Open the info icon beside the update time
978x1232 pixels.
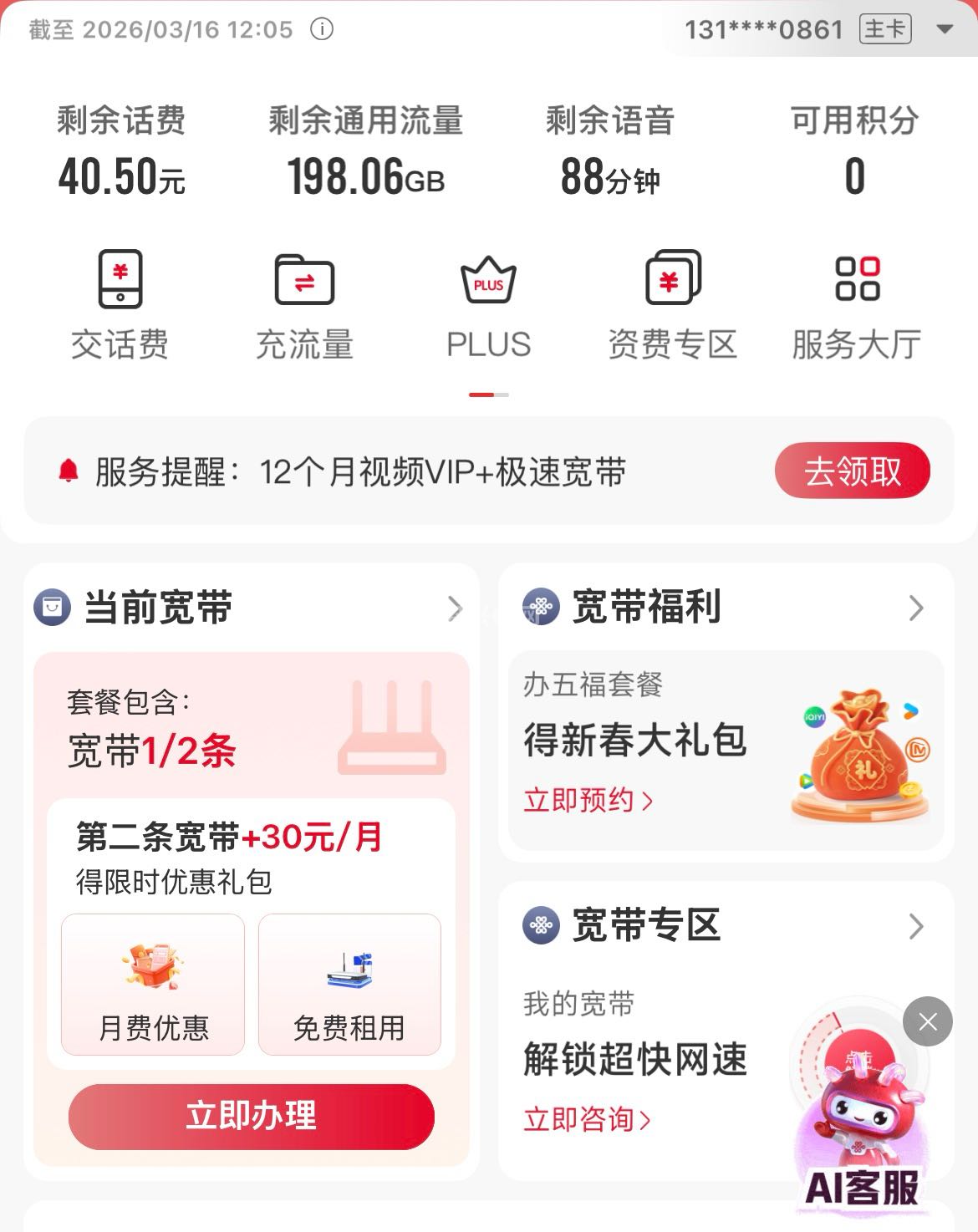coord(322,29)
